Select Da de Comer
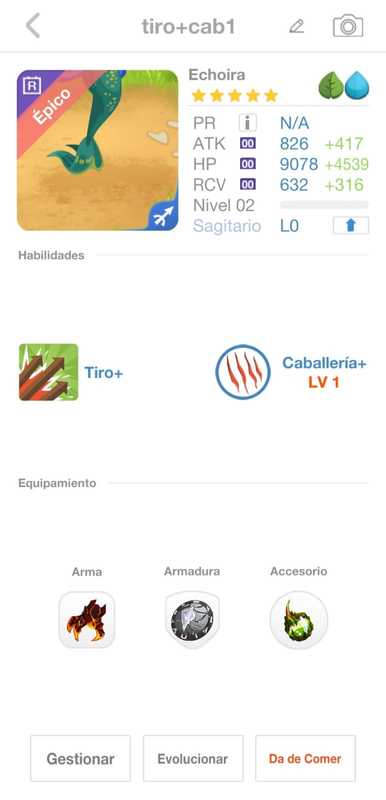The width and height of the screenshot is (386, 800). [x=305, y=759]
